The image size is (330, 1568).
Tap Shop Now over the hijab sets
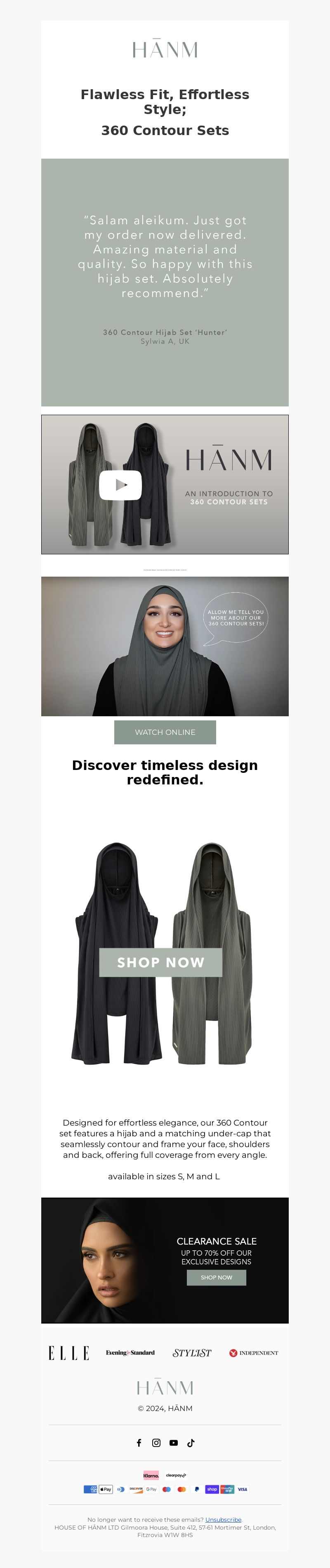(x=160, y=962)
